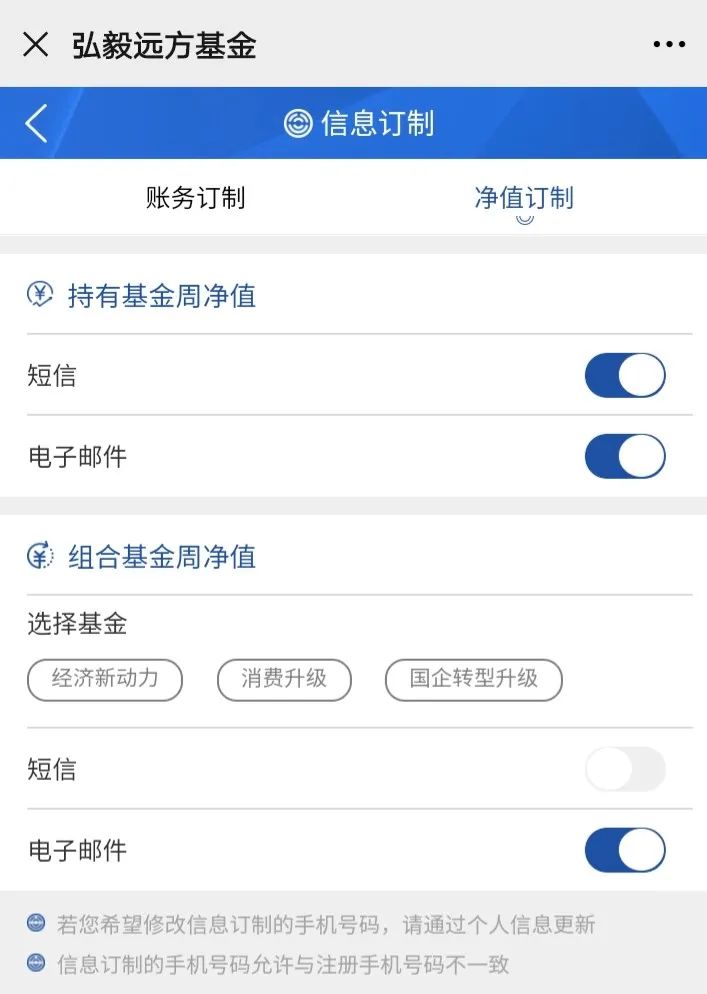Enable 短信 for 组合基金周净值
Viewport: 707px width, 994px height.
pos(625,770)
